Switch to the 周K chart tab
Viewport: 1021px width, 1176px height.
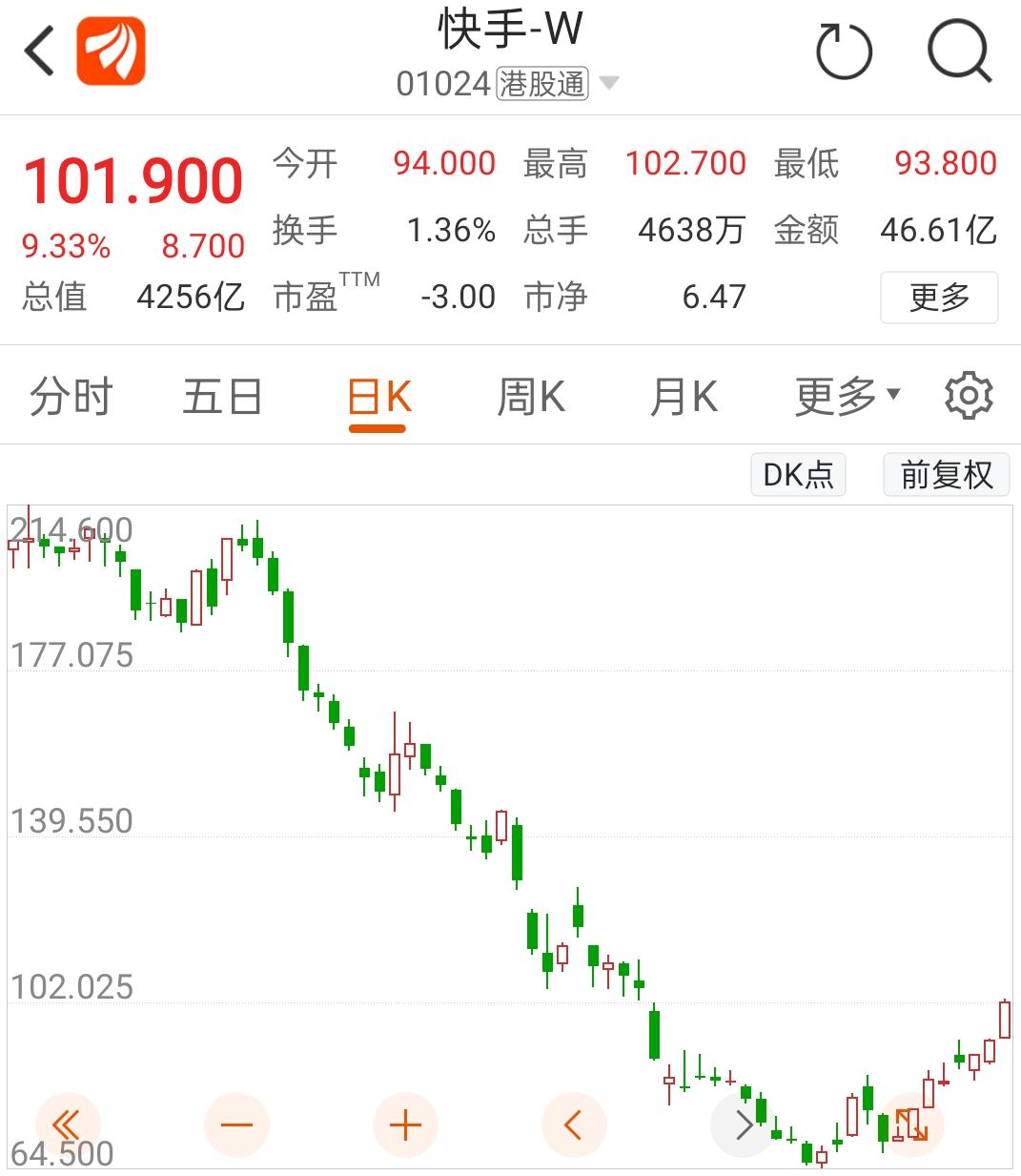[531, 397]
